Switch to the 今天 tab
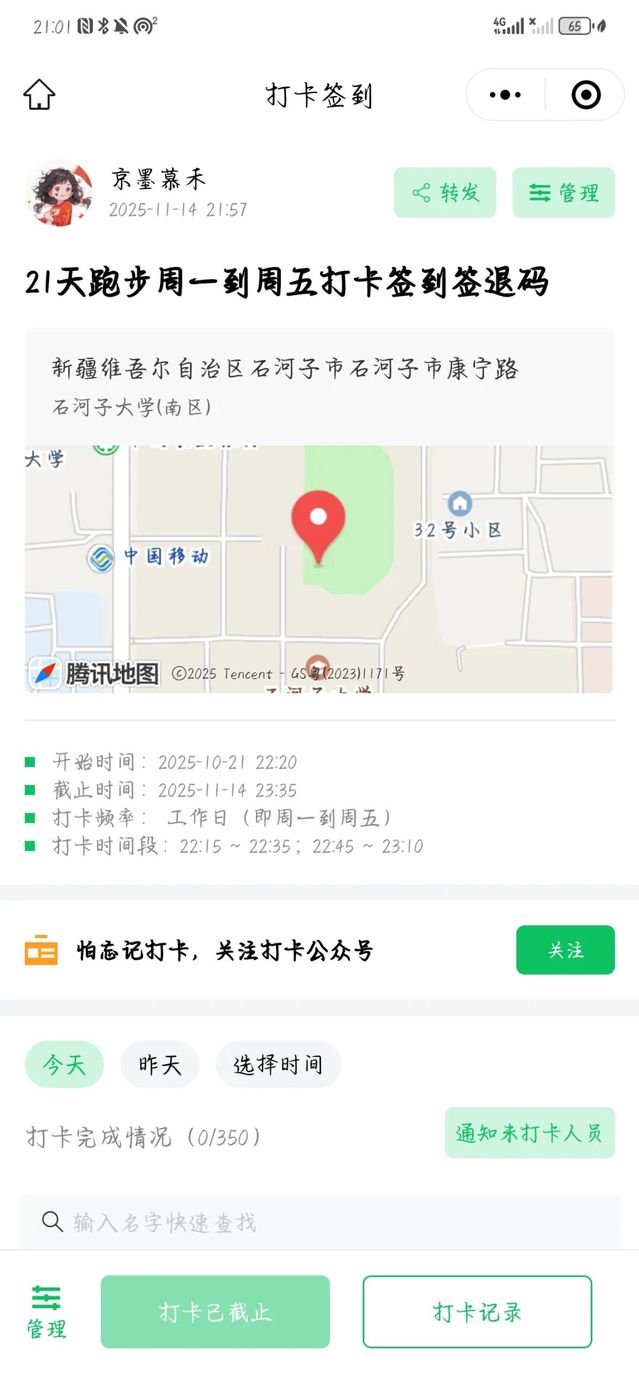639x1381 pixels. [64, 1065]
